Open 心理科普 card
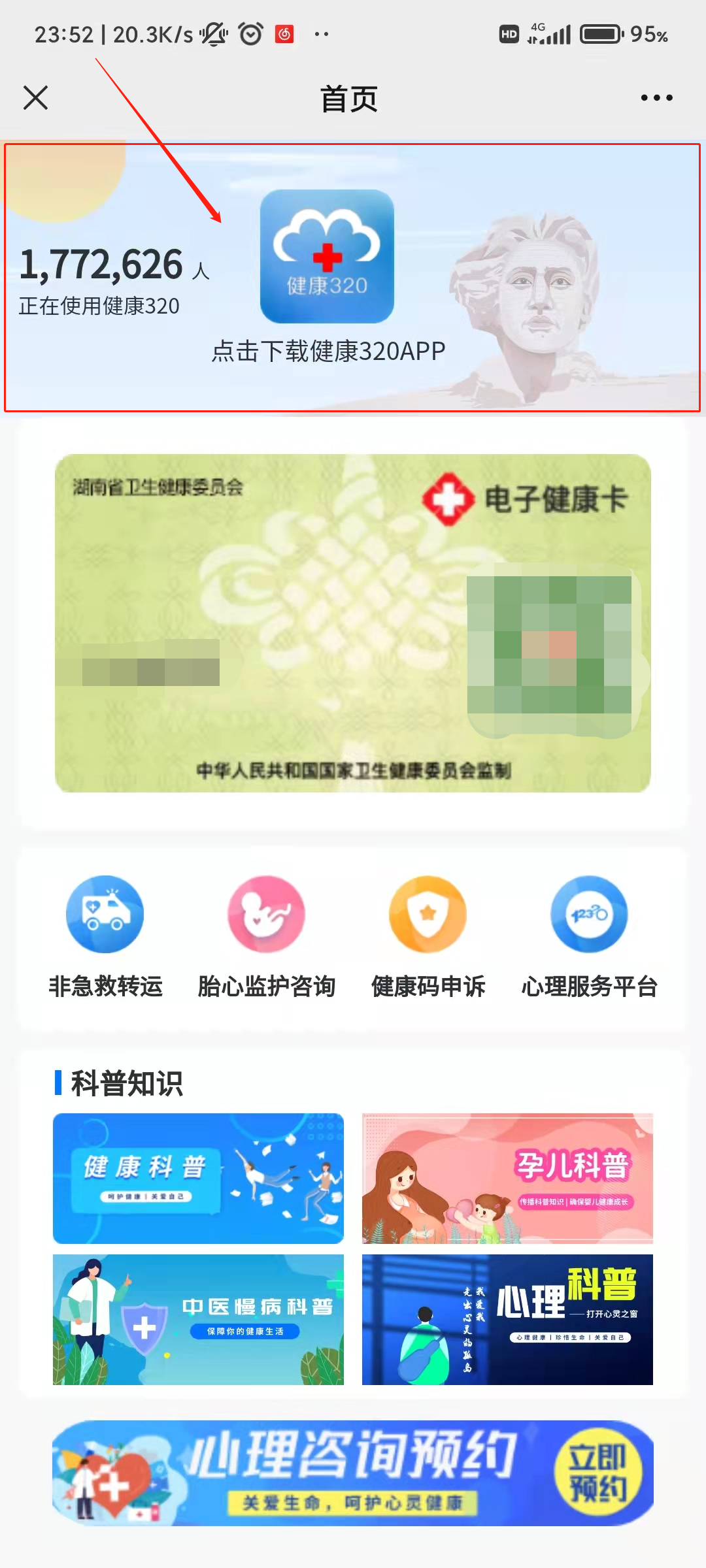Screen dimensions: 706x1568 click(x=507, y=1319)
